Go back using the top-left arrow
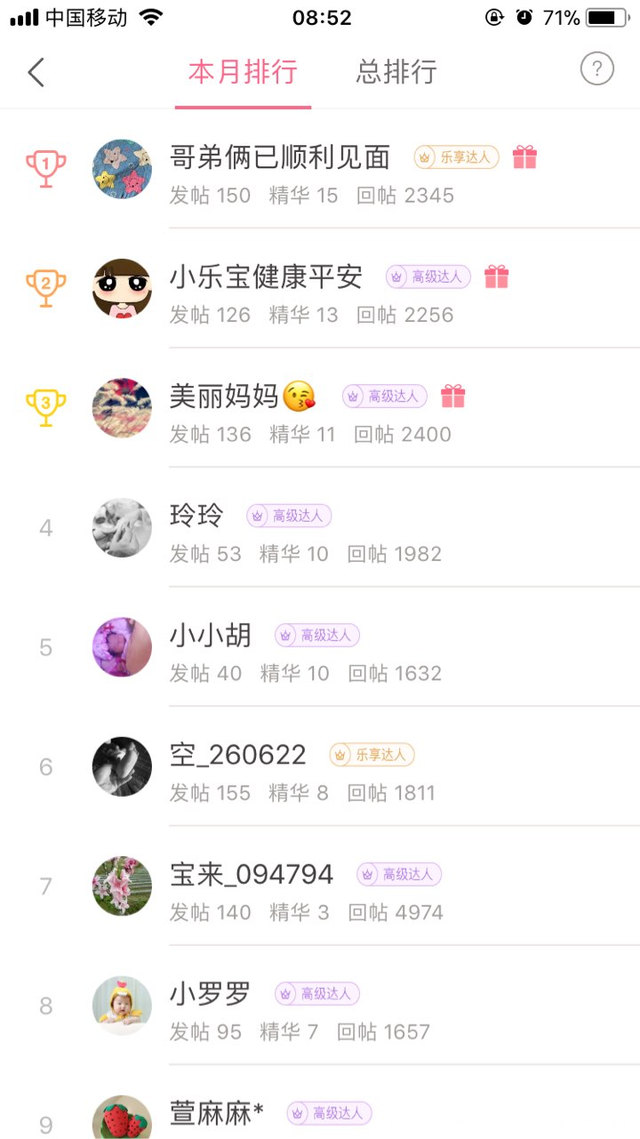The width and height of the screenshot is (640, 1139). pyautogui.click(x=37, y=72)
